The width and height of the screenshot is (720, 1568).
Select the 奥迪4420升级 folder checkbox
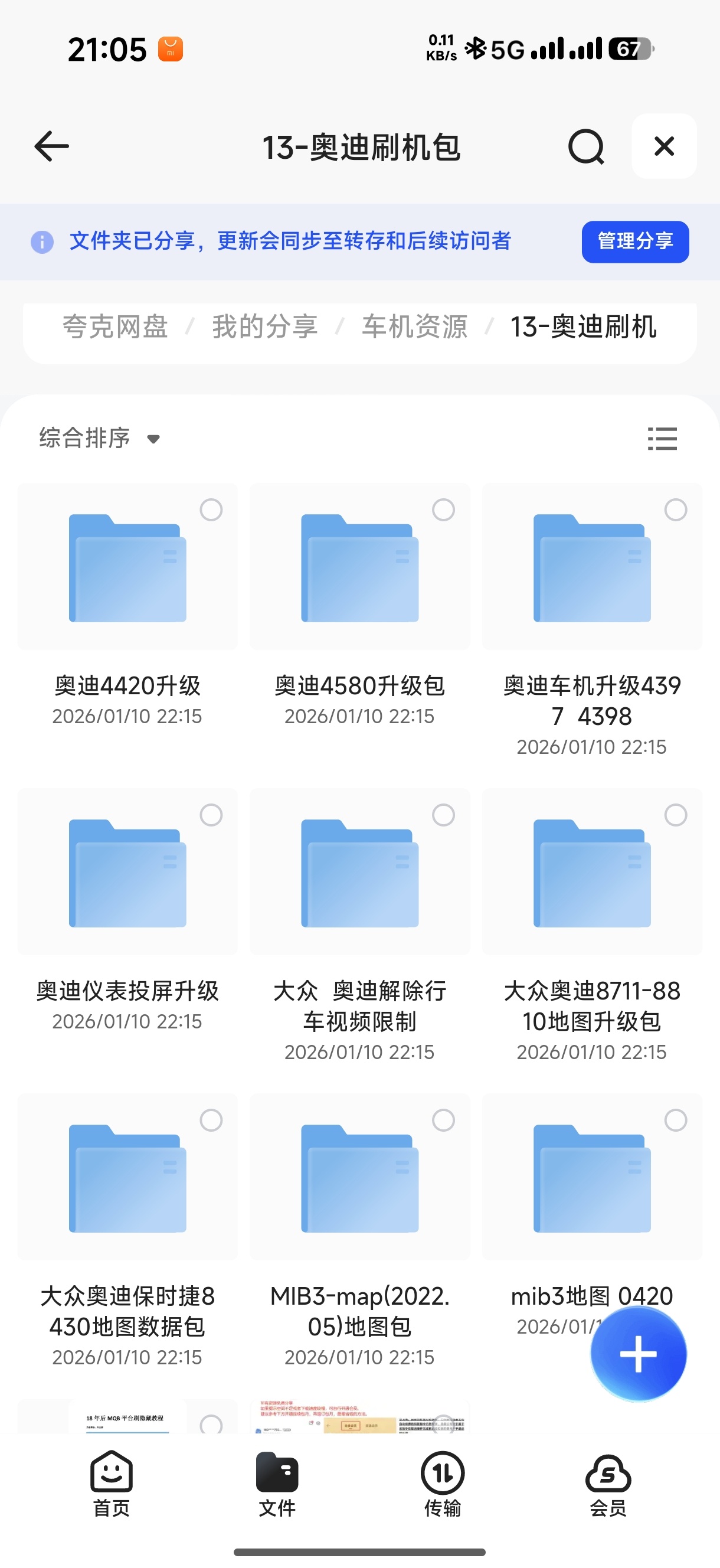pyautogui.click(x=211, y=511)
